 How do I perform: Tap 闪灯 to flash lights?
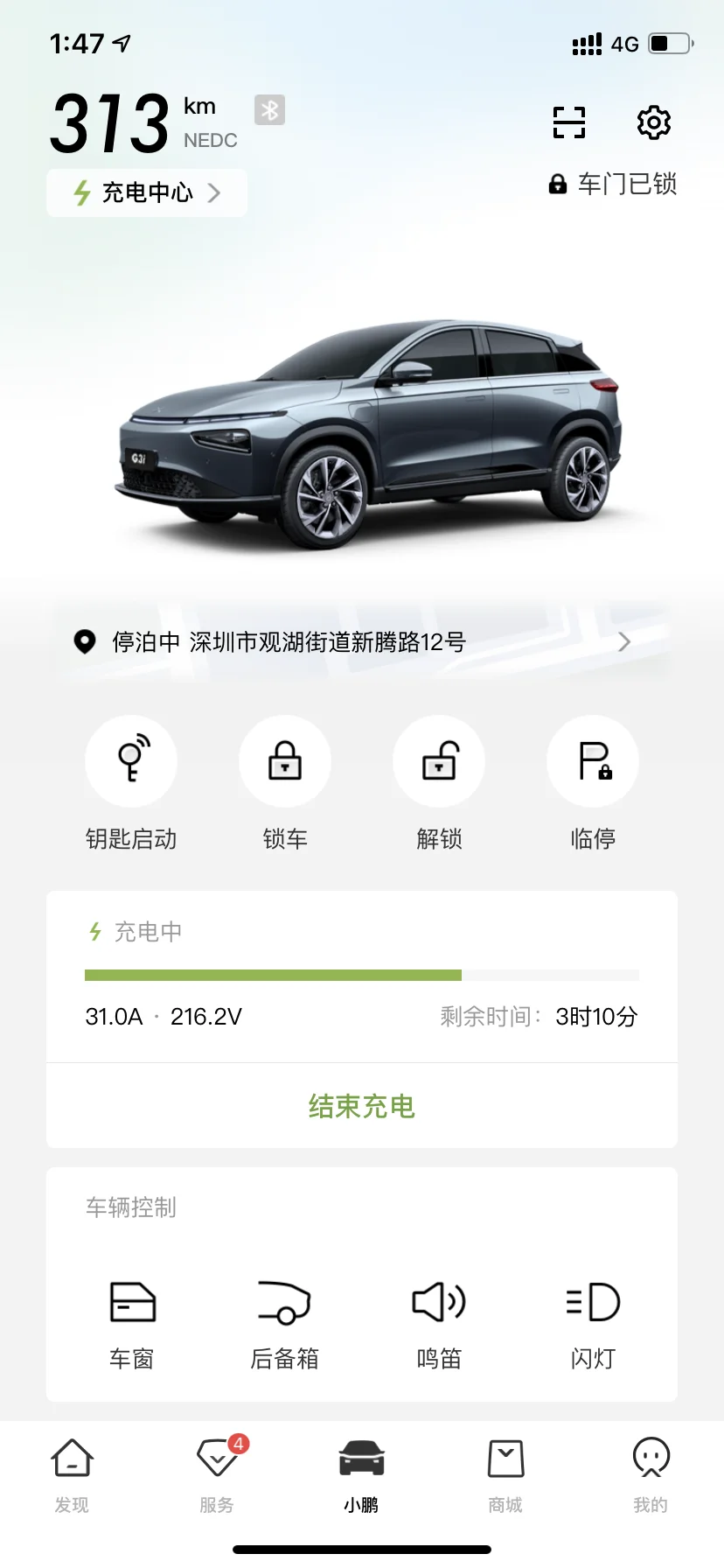(x=593, y=1325)
